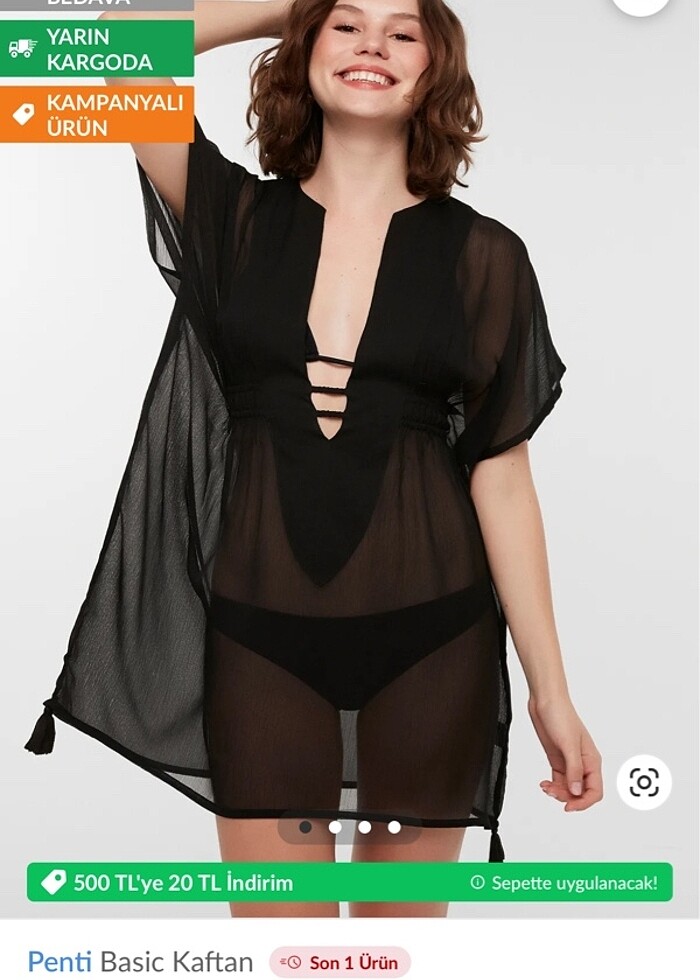700x980 pixels.
Task: Select the last product photo dot
Action: pyautogui.click(x=394, y=827)
